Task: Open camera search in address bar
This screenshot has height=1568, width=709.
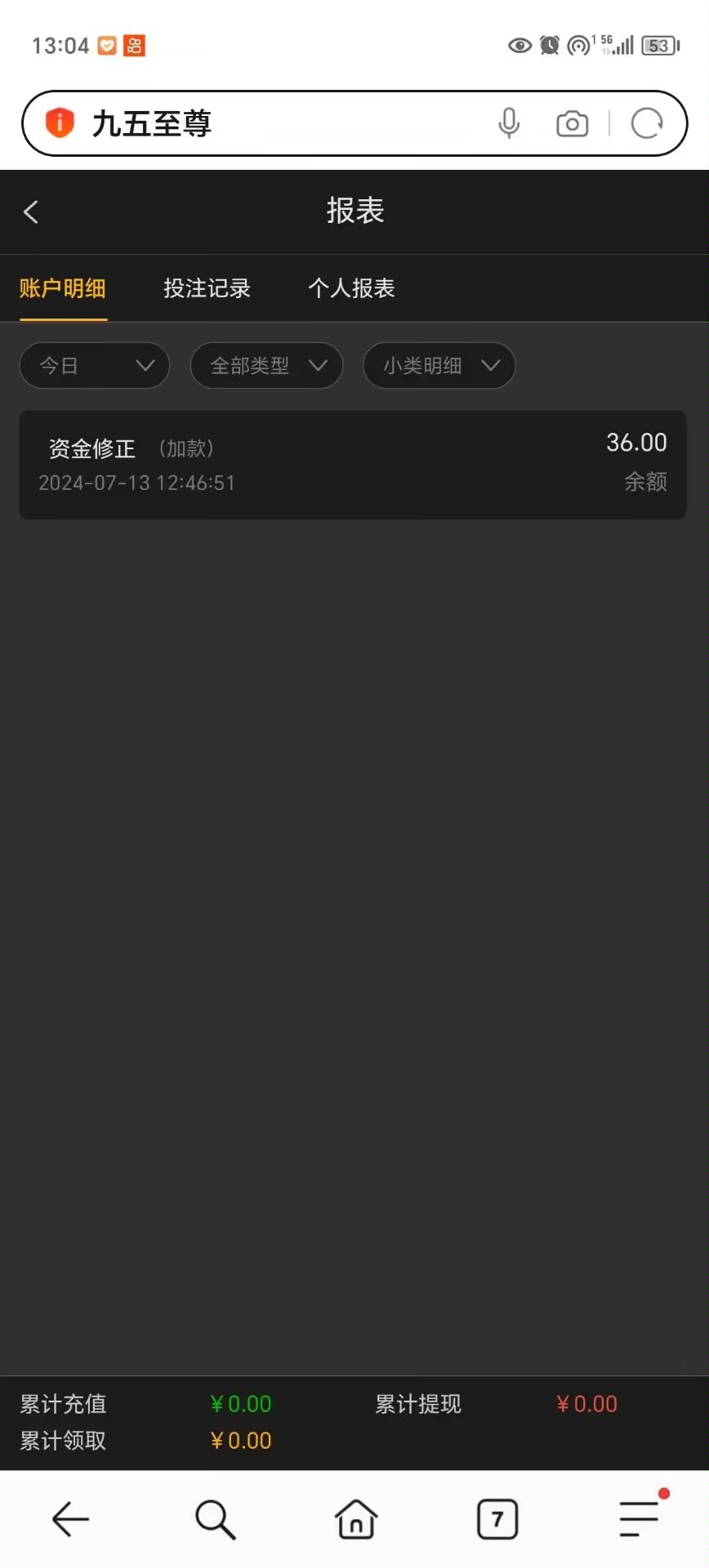Action: [573, 123]
